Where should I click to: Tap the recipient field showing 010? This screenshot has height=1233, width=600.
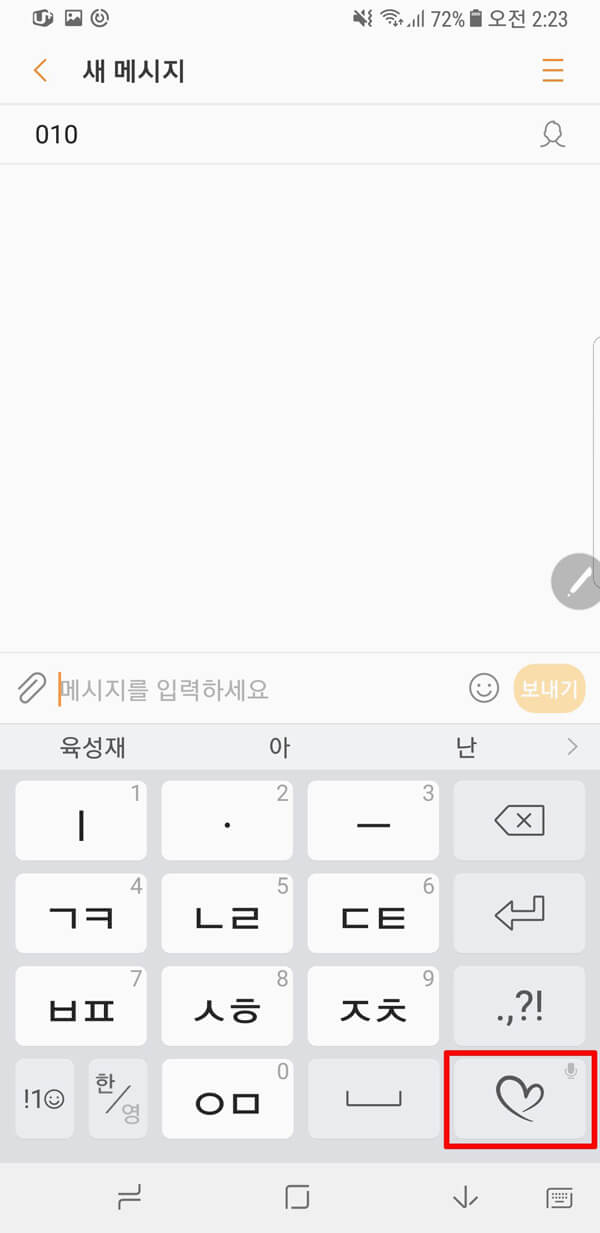click(270, 134)
